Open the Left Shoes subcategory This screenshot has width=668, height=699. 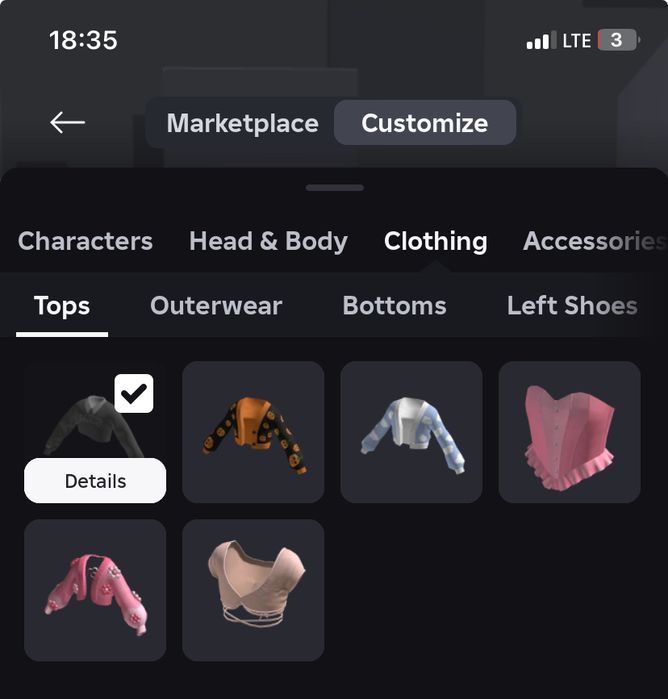(x=572, y=306)
